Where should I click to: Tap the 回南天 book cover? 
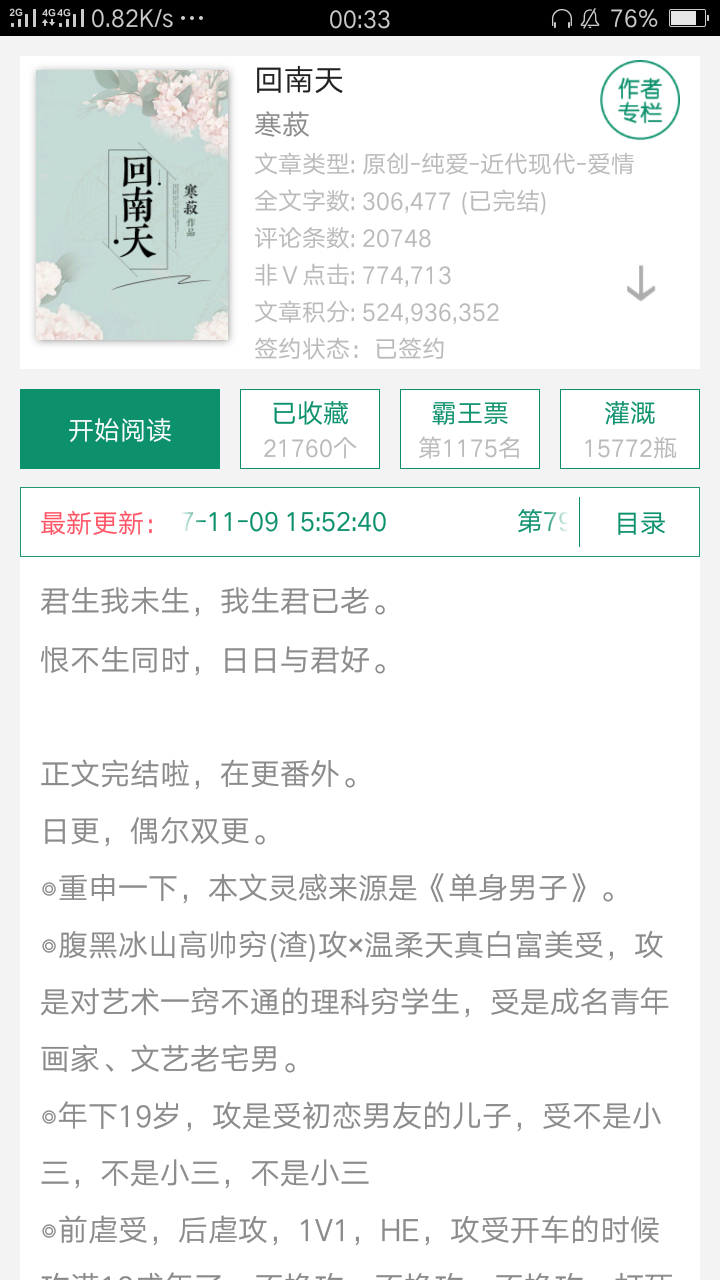(x=132, y=205)
